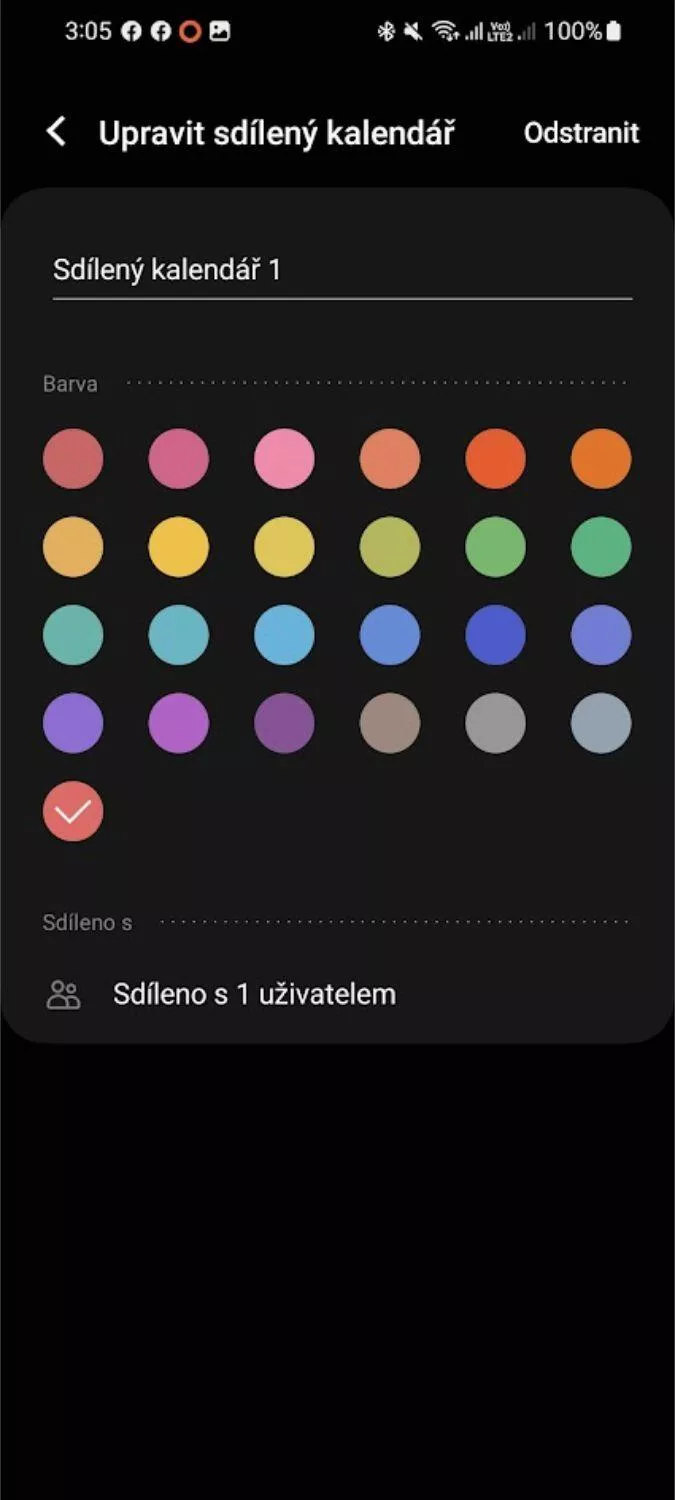Pick the dark royal blue swatch
Image resolution: width=675 pixels, height=1500 pixels.
pyautogui.click(x=495, y=635)
